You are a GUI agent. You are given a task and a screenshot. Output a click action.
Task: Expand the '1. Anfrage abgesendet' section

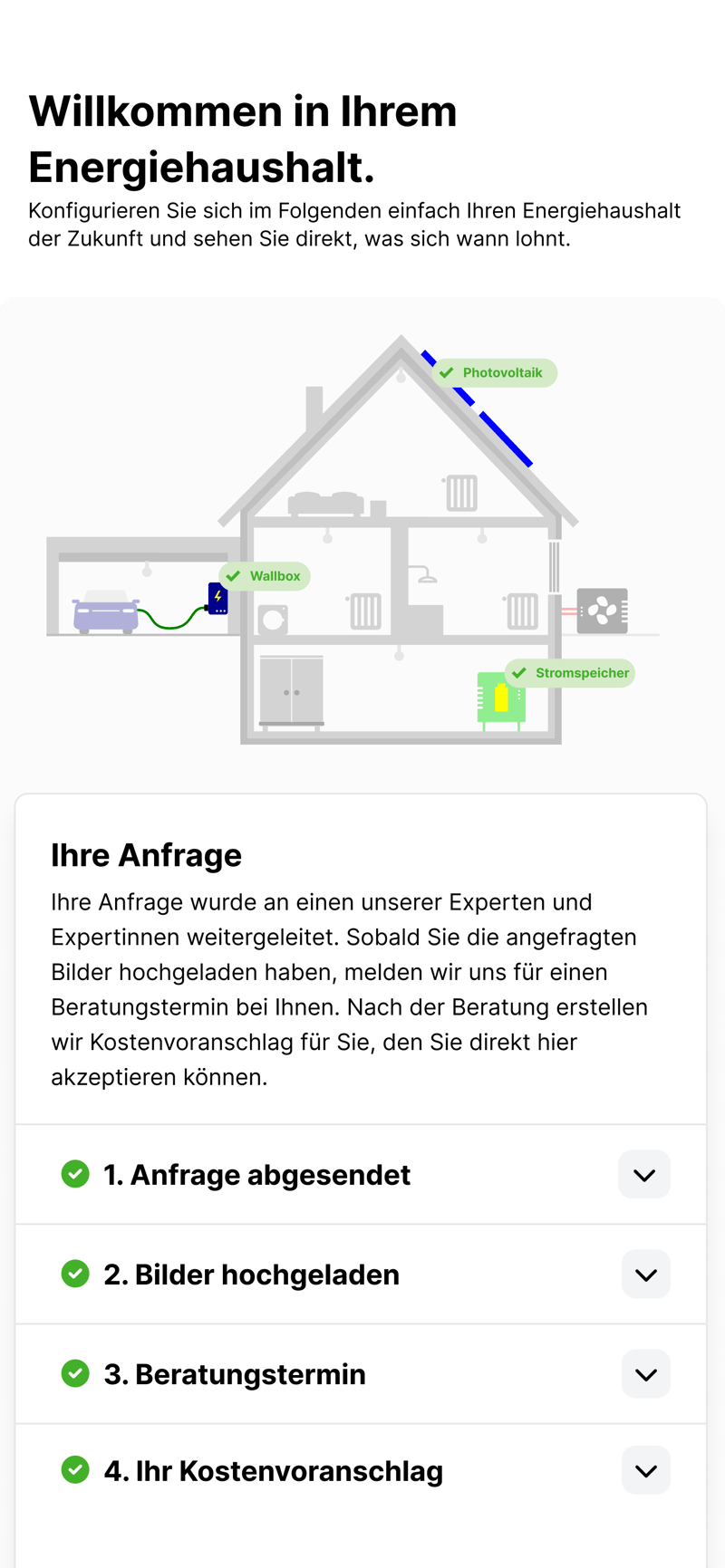pos(644,1175)
